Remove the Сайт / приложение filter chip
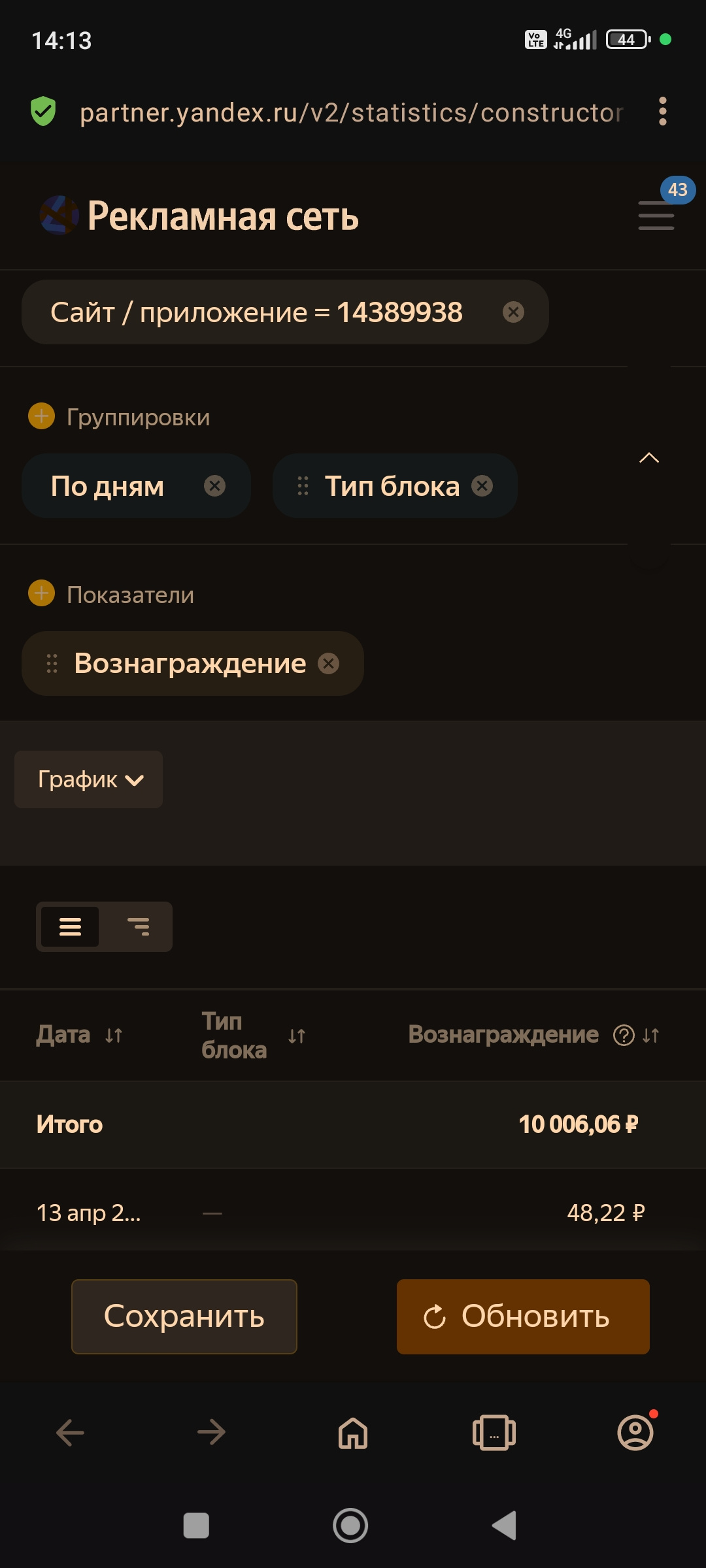The image size is (706, 1568). point(513,312)
